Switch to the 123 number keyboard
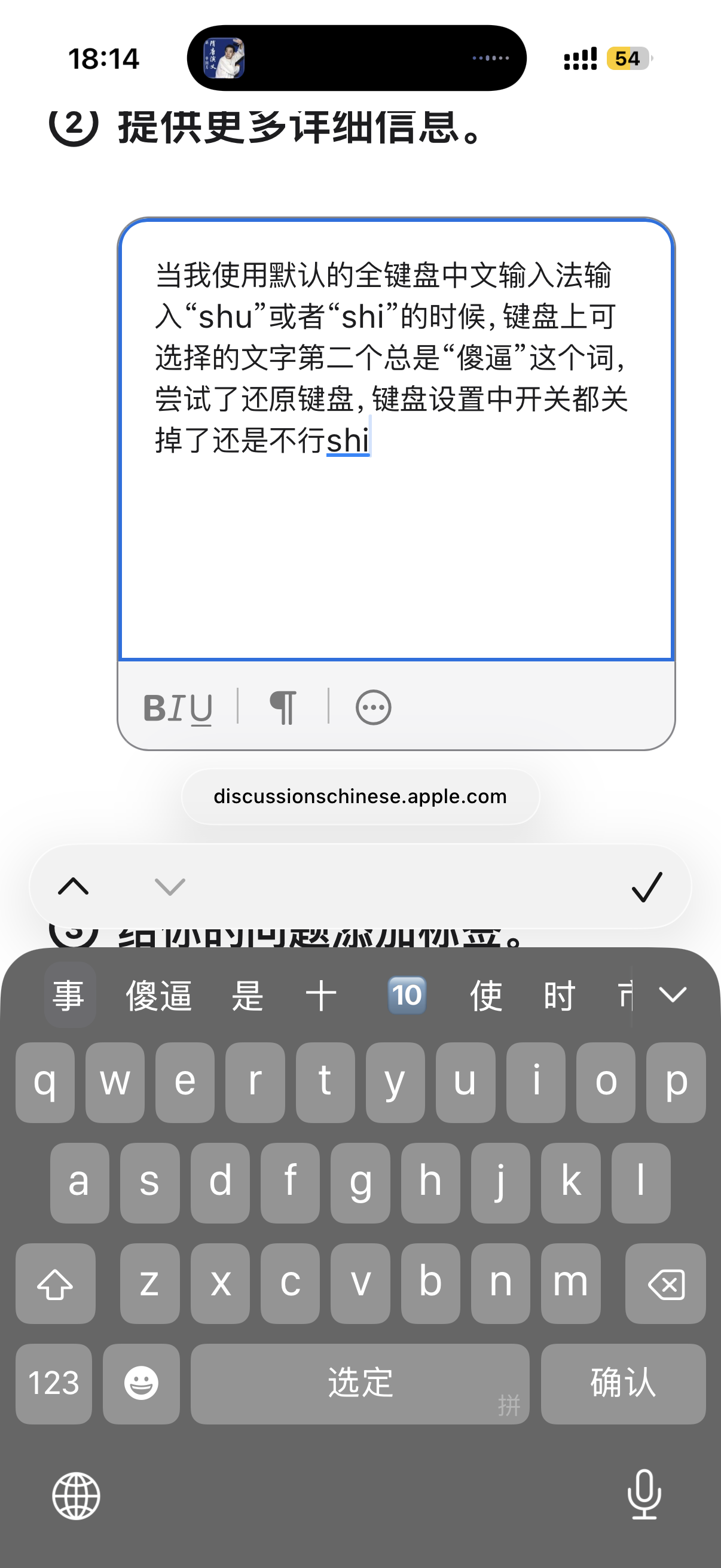The image size is (721, 1568). [x=54, y=1383]
